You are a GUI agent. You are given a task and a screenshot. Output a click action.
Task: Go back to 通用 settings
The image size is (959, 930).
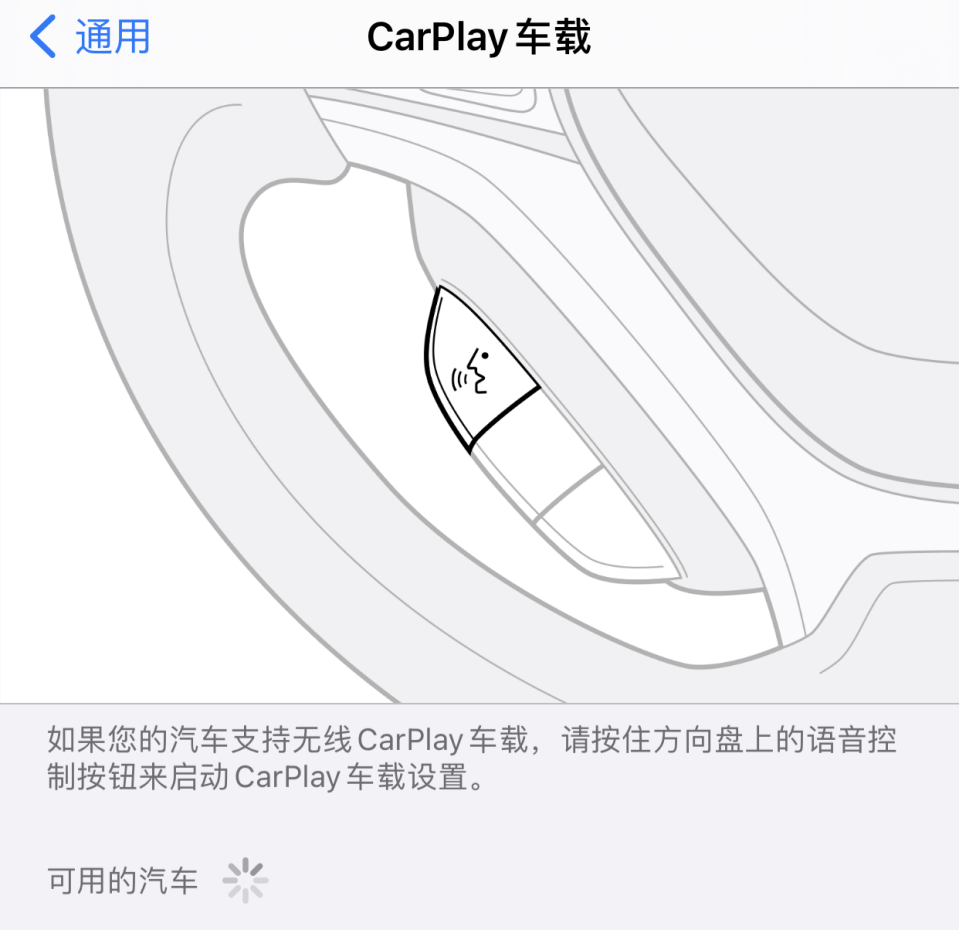90,37
